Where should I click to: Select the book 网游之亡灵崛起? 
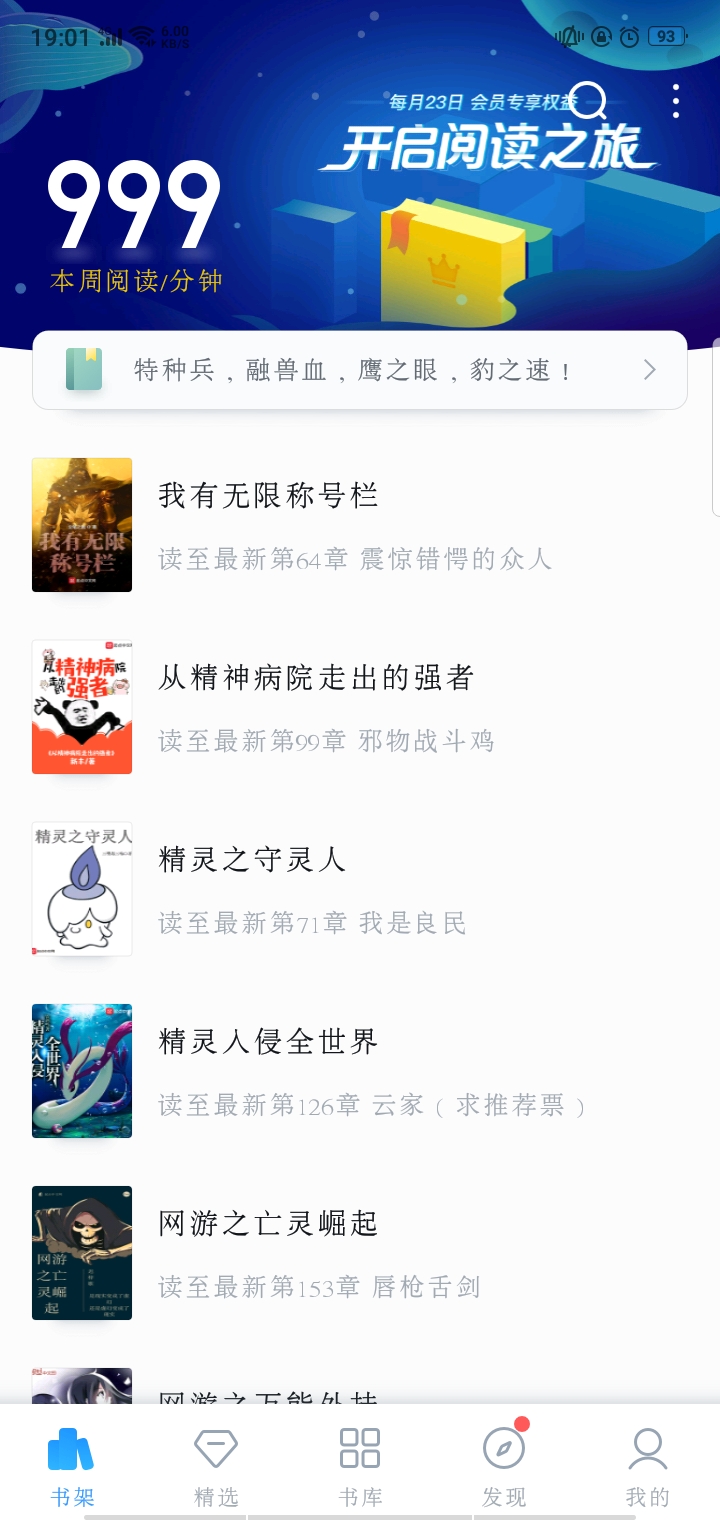point(268,1224)
